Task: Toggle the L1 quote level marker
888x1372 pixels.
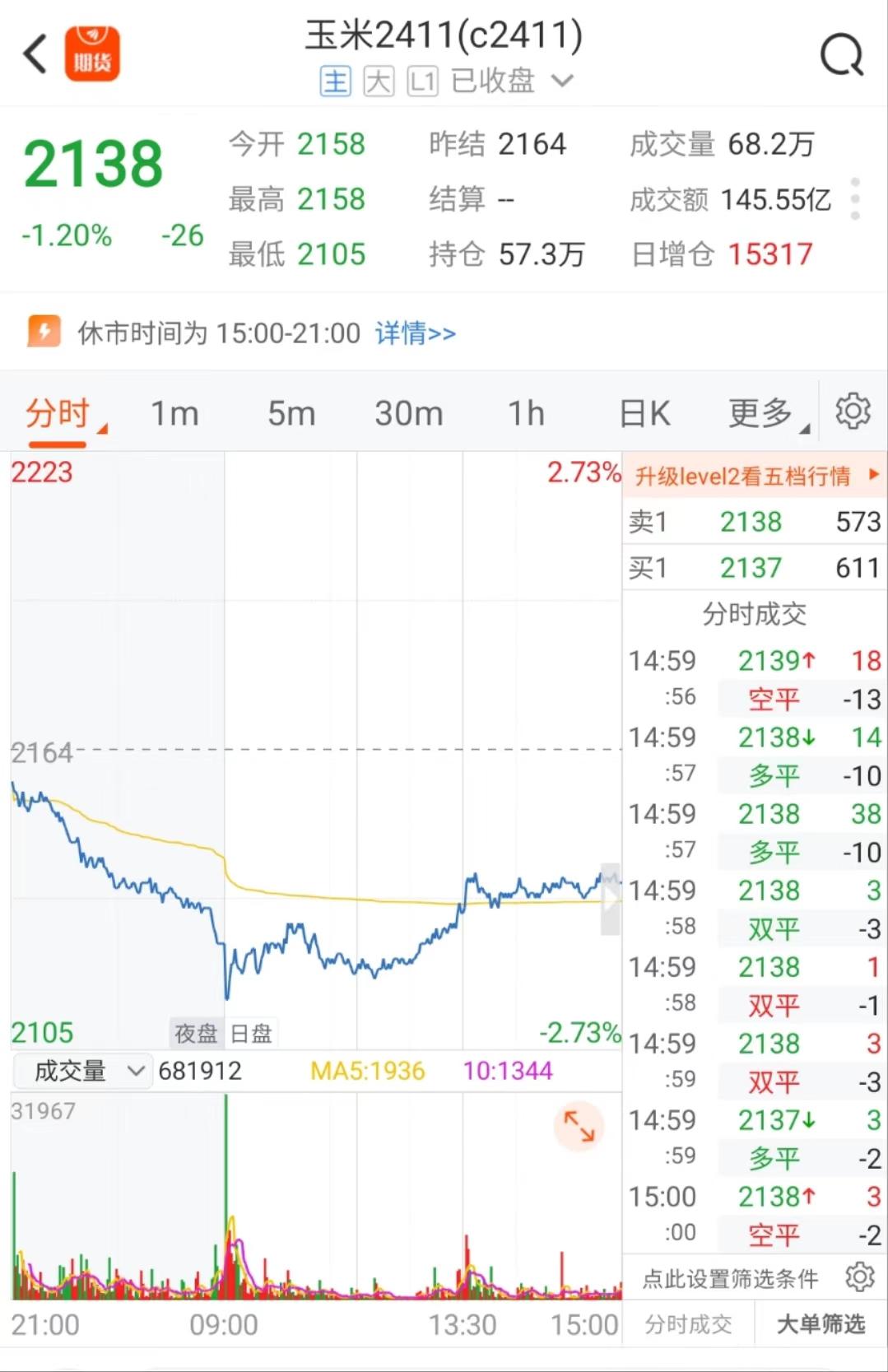Action: tap(423, 81)
